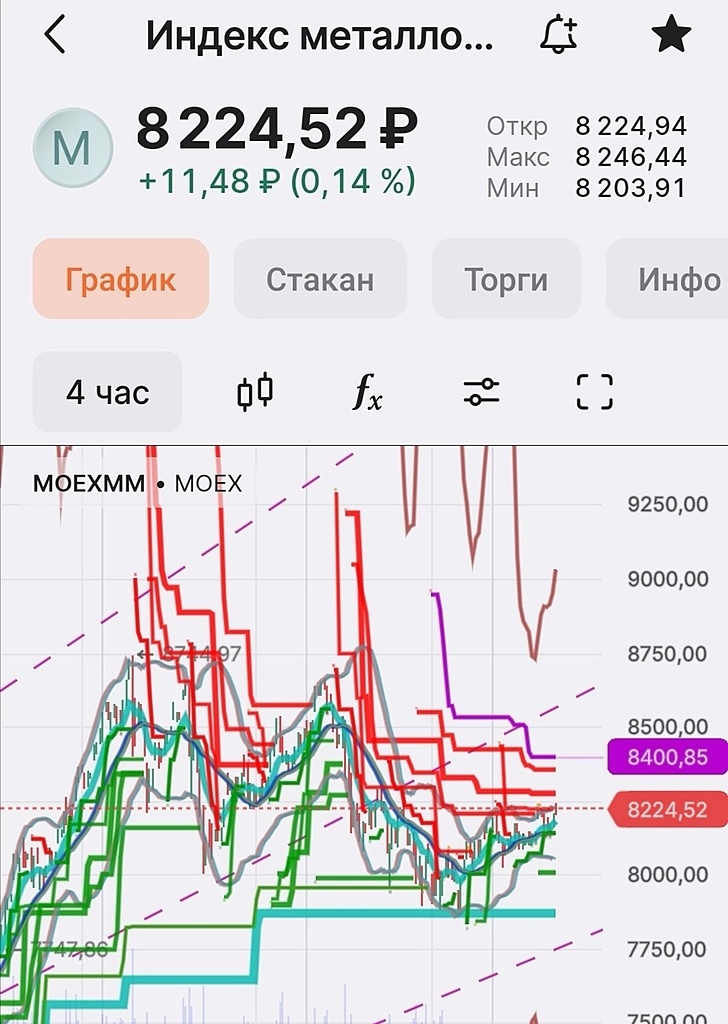The width and height of the screenshot is (728, 1024).
Task: Change the candlestick chart type
Action: click(x=255, y=392)
